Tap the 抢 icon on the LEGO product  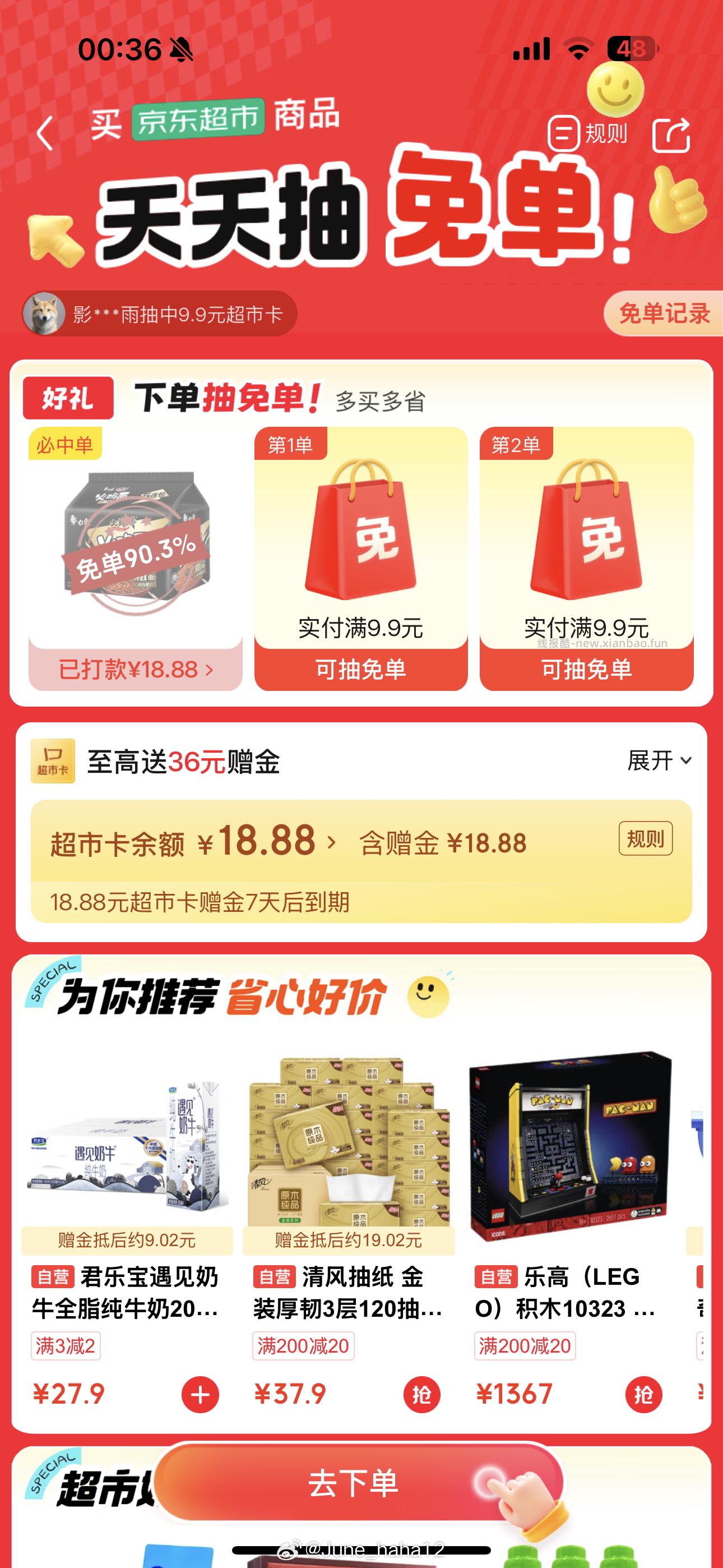pyautogui.click(x=645, y=1394)
